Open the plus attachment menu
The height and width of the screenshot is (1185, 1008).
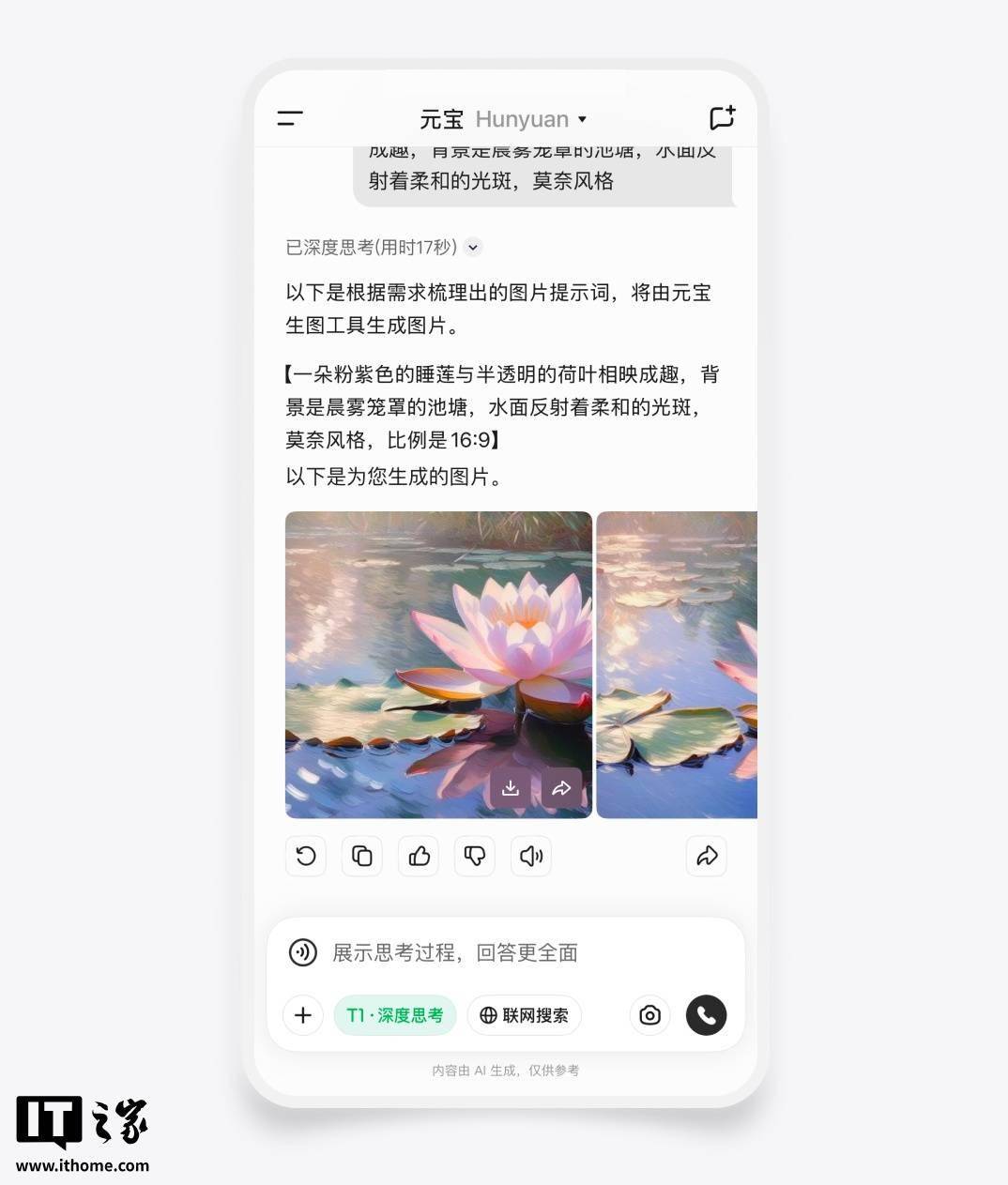[x=303, y=1015]
